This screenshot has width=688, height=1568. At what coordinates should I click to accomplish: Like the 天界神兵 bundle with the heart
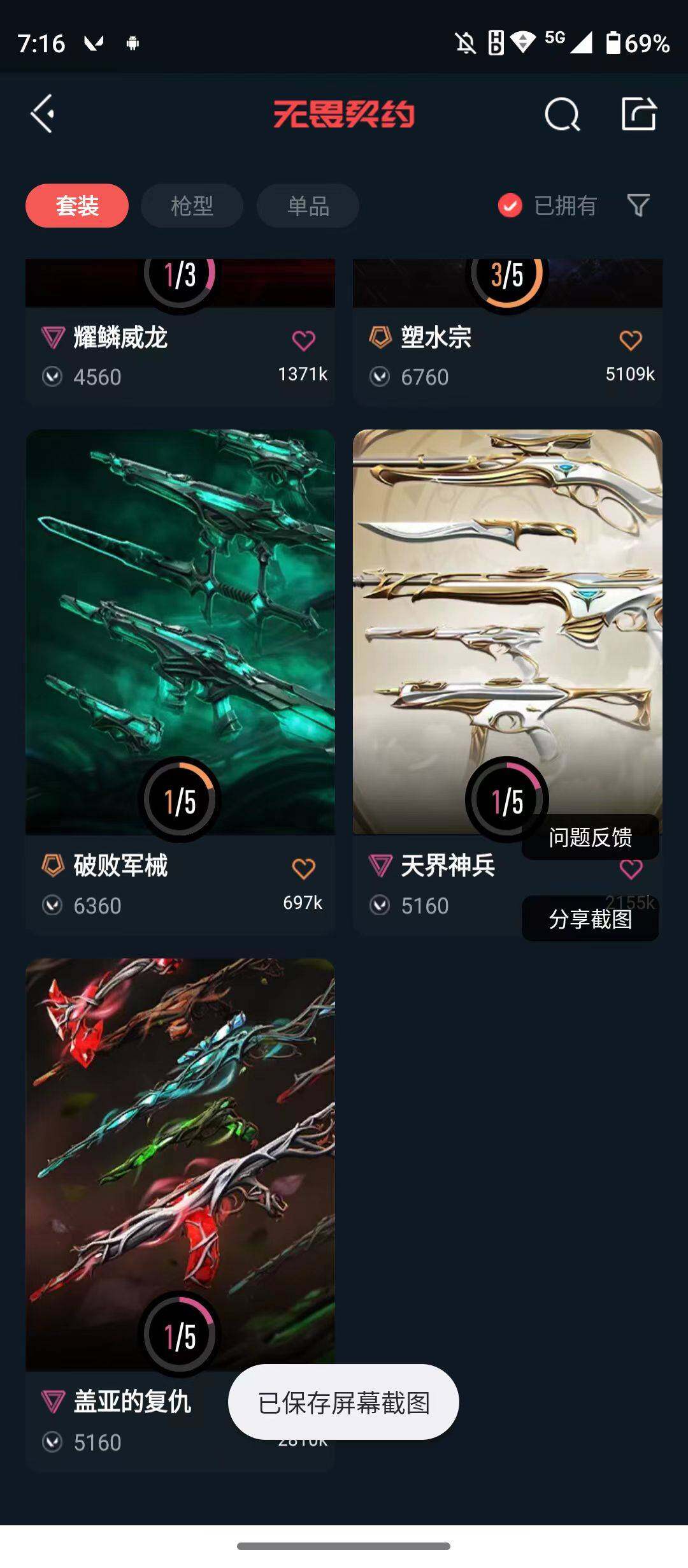click(x=631, y=869)
